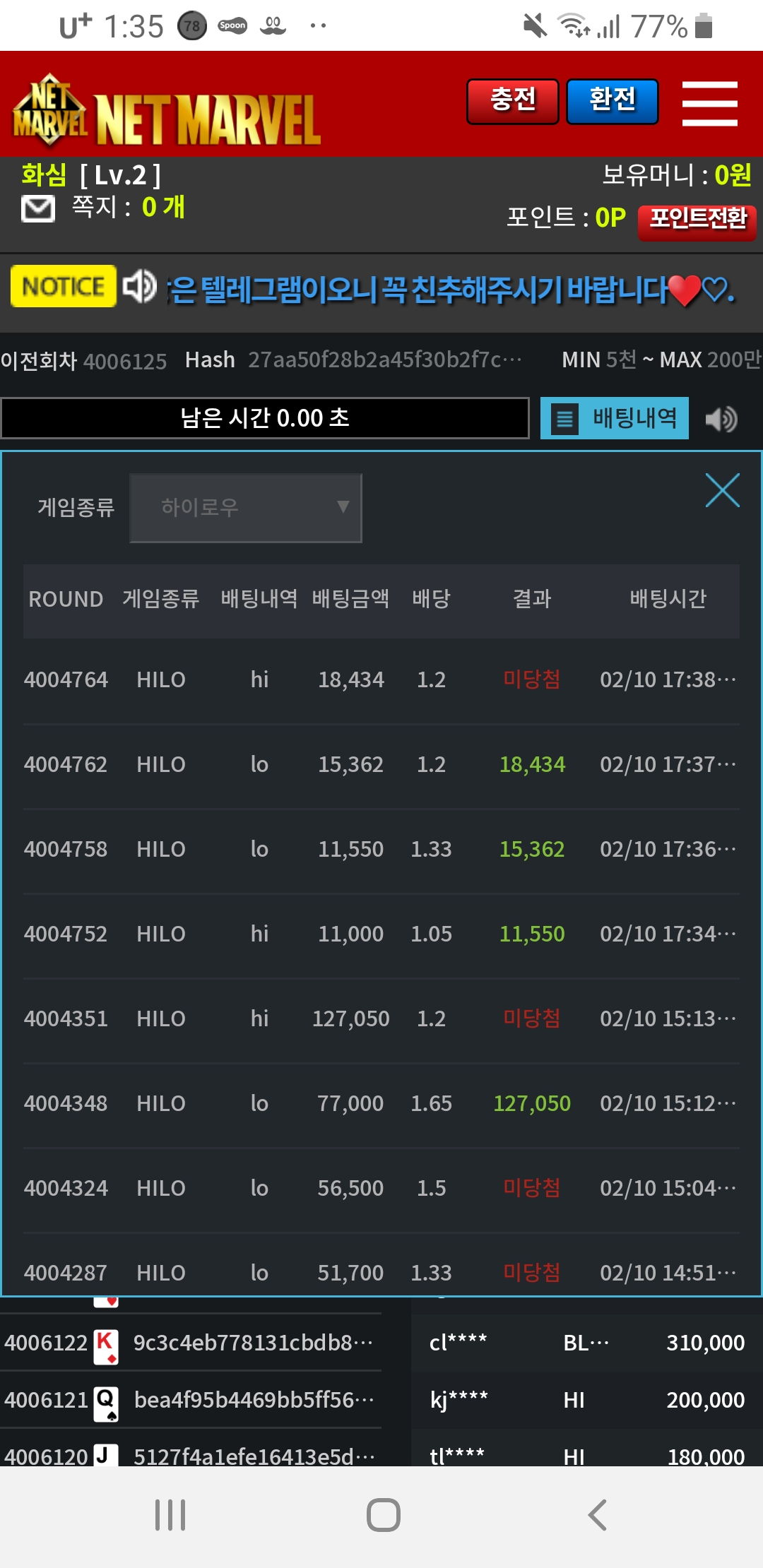Screen dimensions: 763x1568
Task: Go back with the system back button
Action: point(597,1515)
